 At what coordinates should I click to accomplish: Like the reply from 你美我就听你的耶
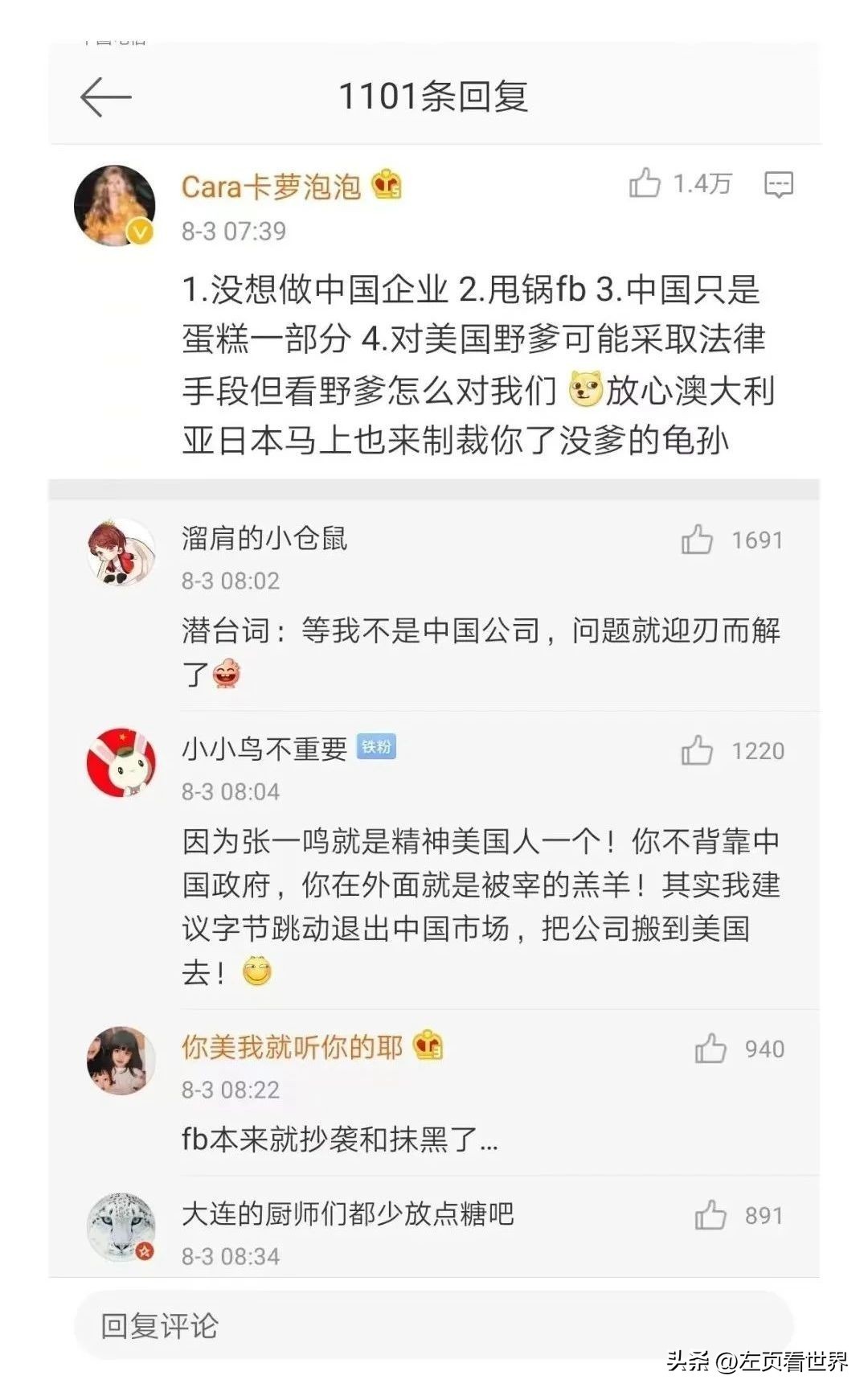[710, 1049]
